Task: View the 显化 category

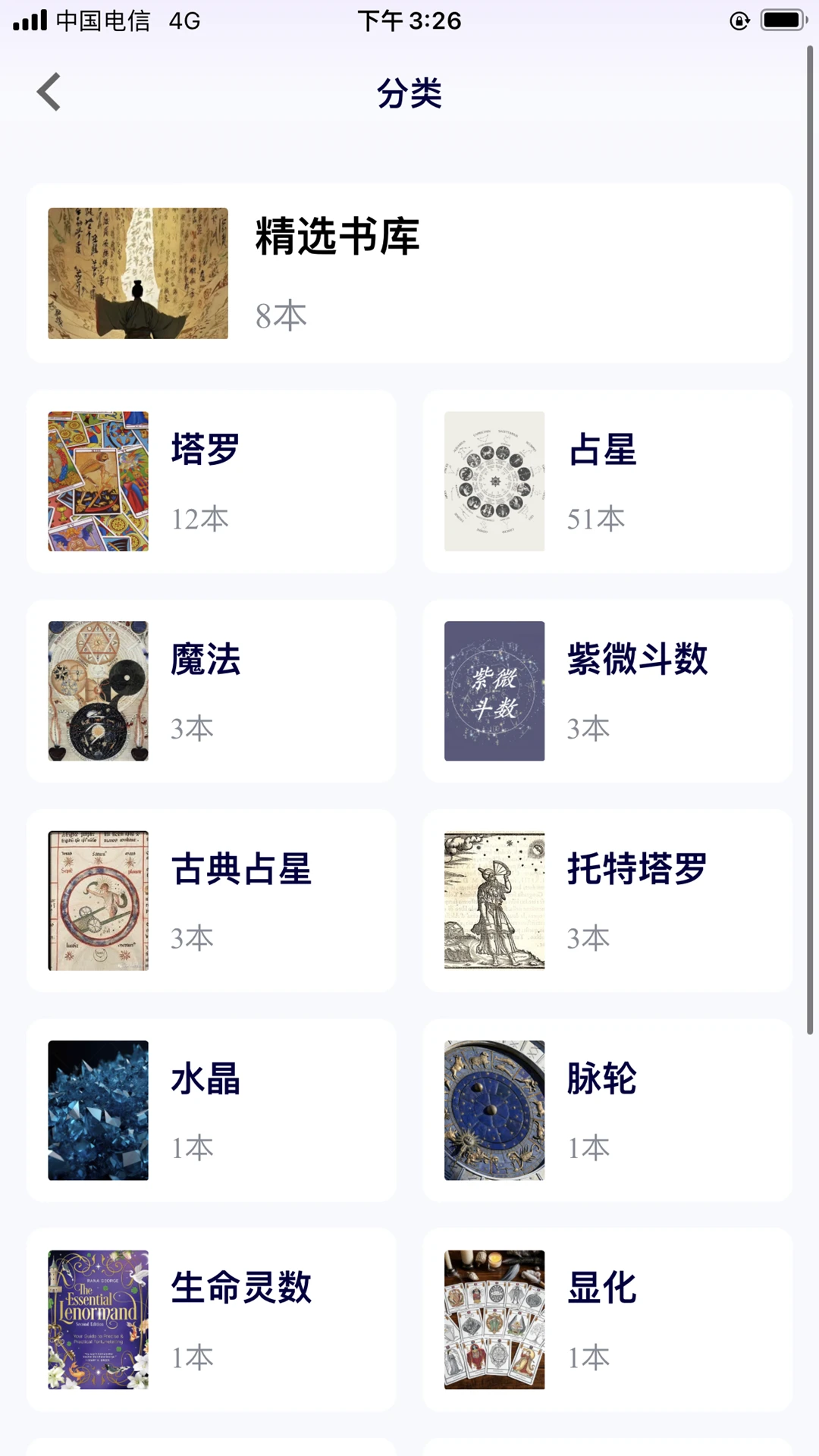Action: [607, 1319]
